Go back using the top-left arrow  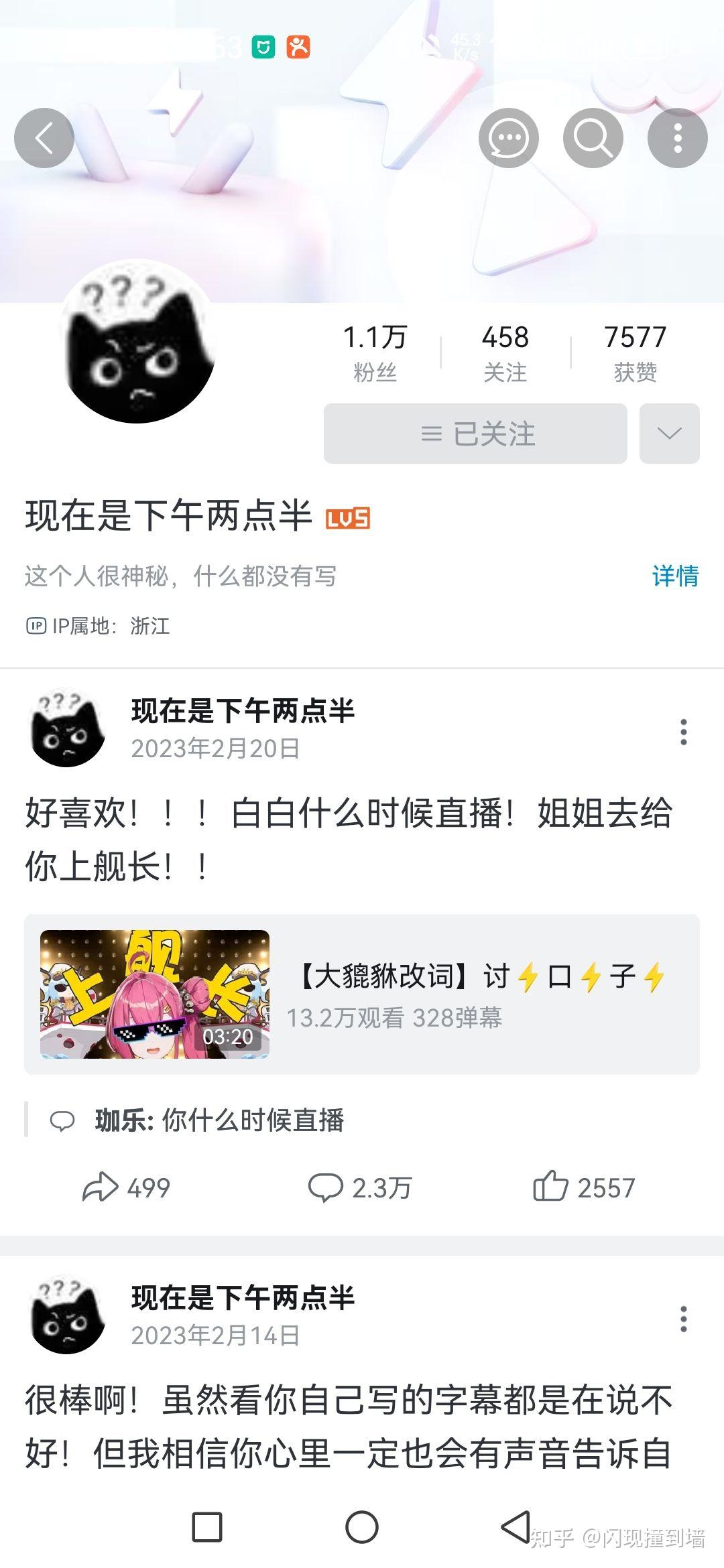coord(44,138)
